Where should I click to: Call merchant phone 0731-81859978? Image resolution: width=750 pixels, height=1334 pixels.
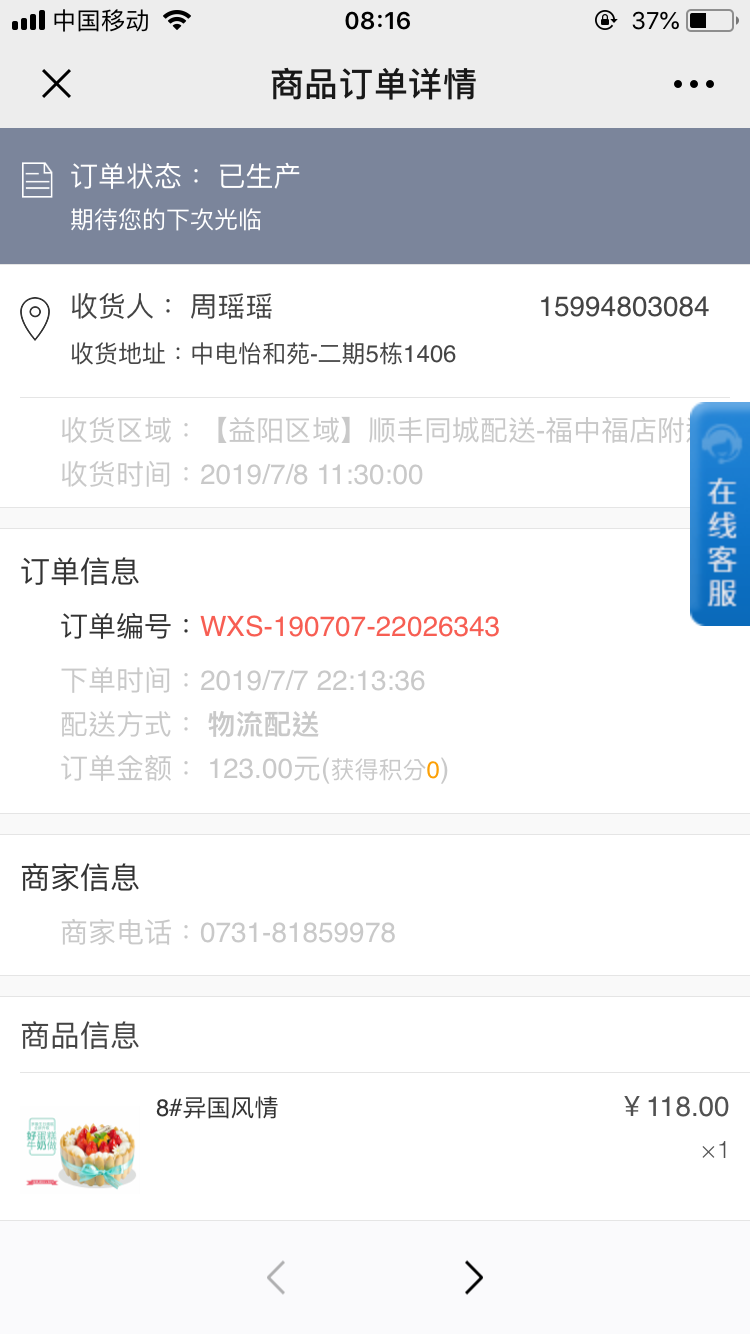coord(298,933)
